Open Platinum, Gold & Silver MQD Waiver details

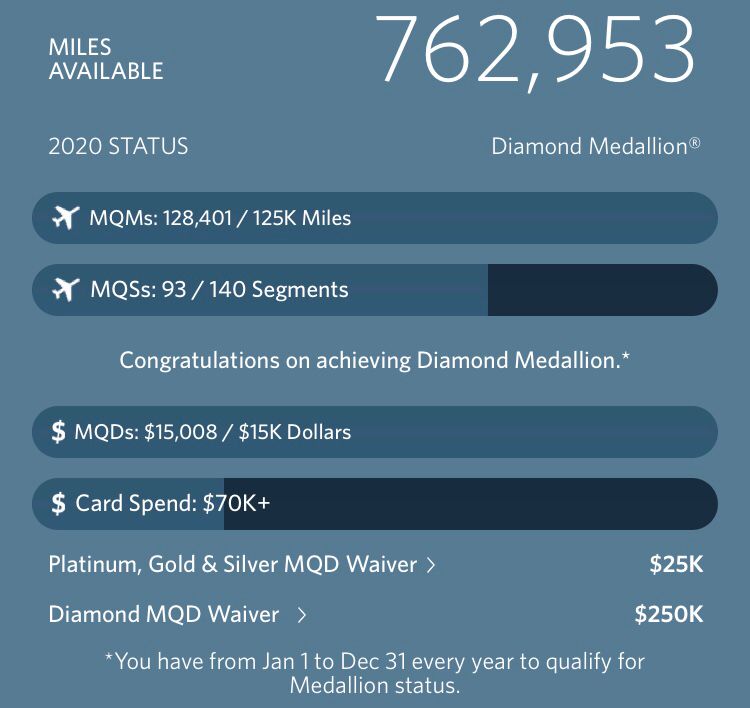tap(242, 564)
